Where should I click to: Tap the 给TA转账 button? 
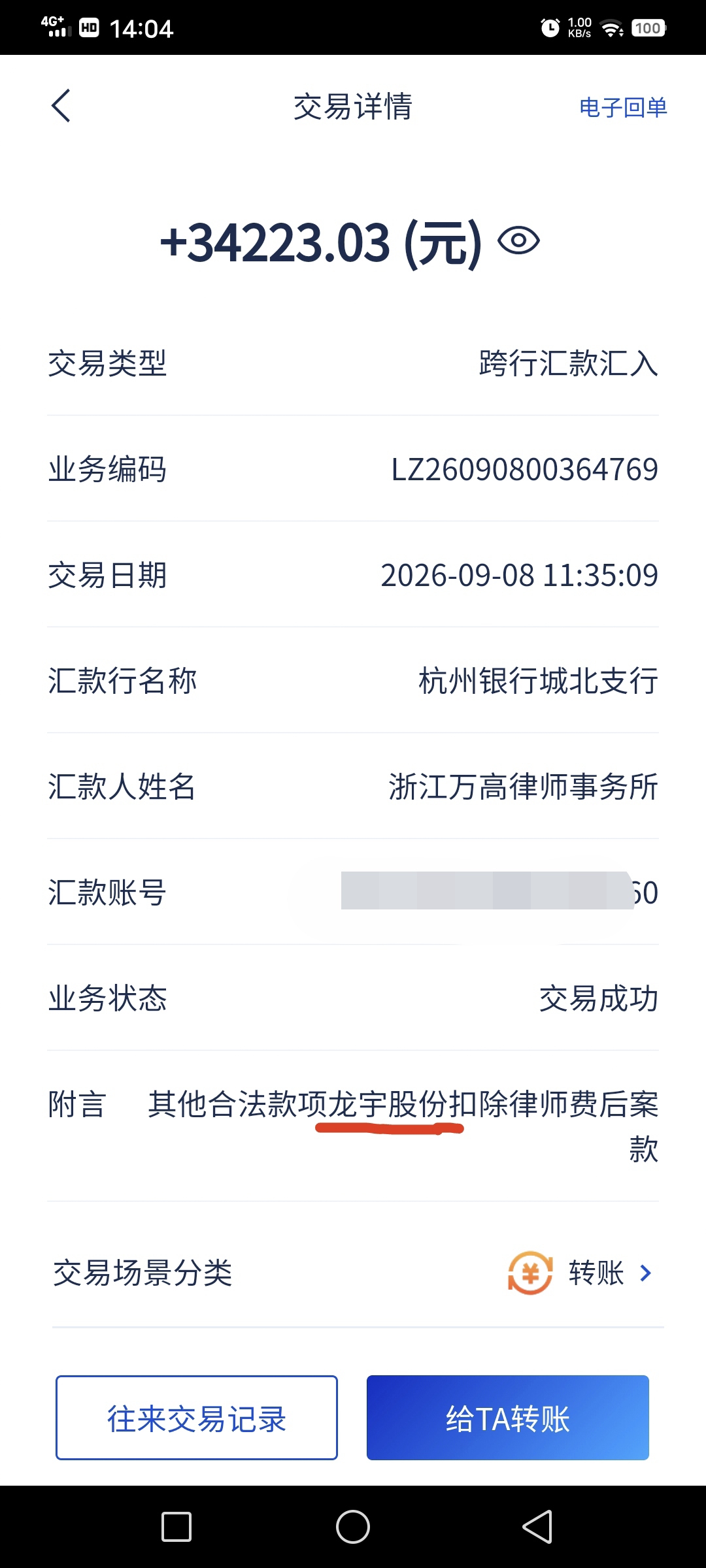pos(508,1418)
